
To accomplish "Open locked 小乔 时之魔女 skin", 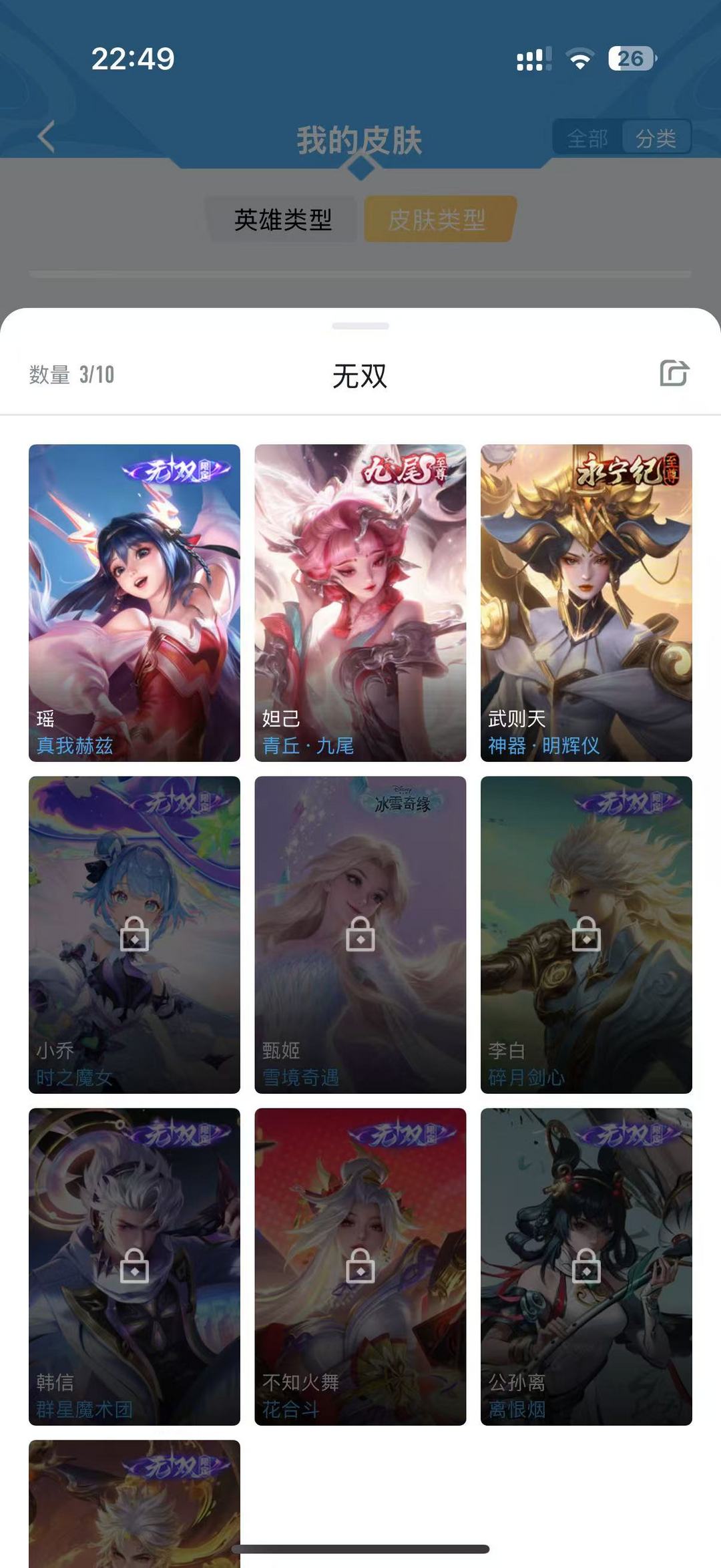I will click(x=134, y=935).
